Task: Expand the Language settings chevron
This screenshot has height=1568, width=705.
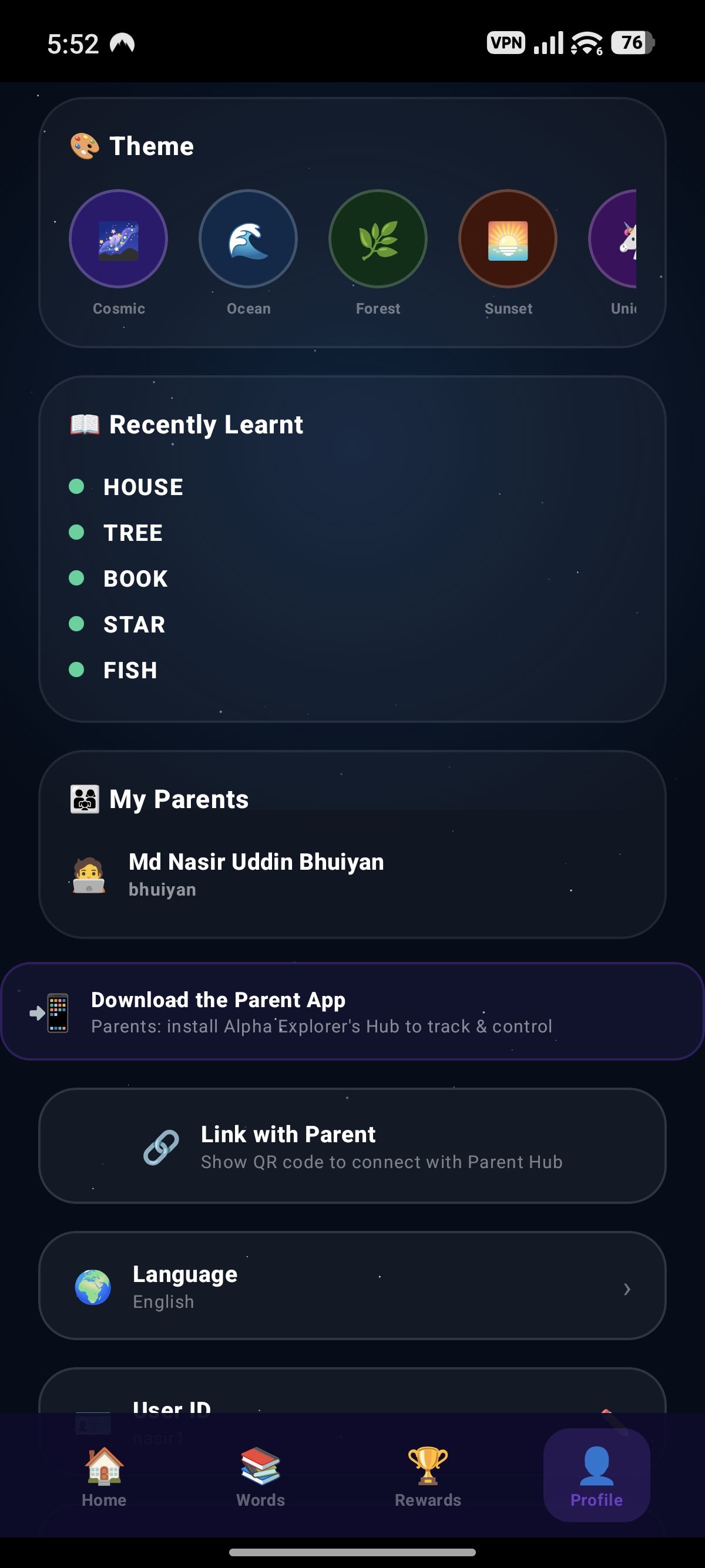Action: (x=627, y=1288)
